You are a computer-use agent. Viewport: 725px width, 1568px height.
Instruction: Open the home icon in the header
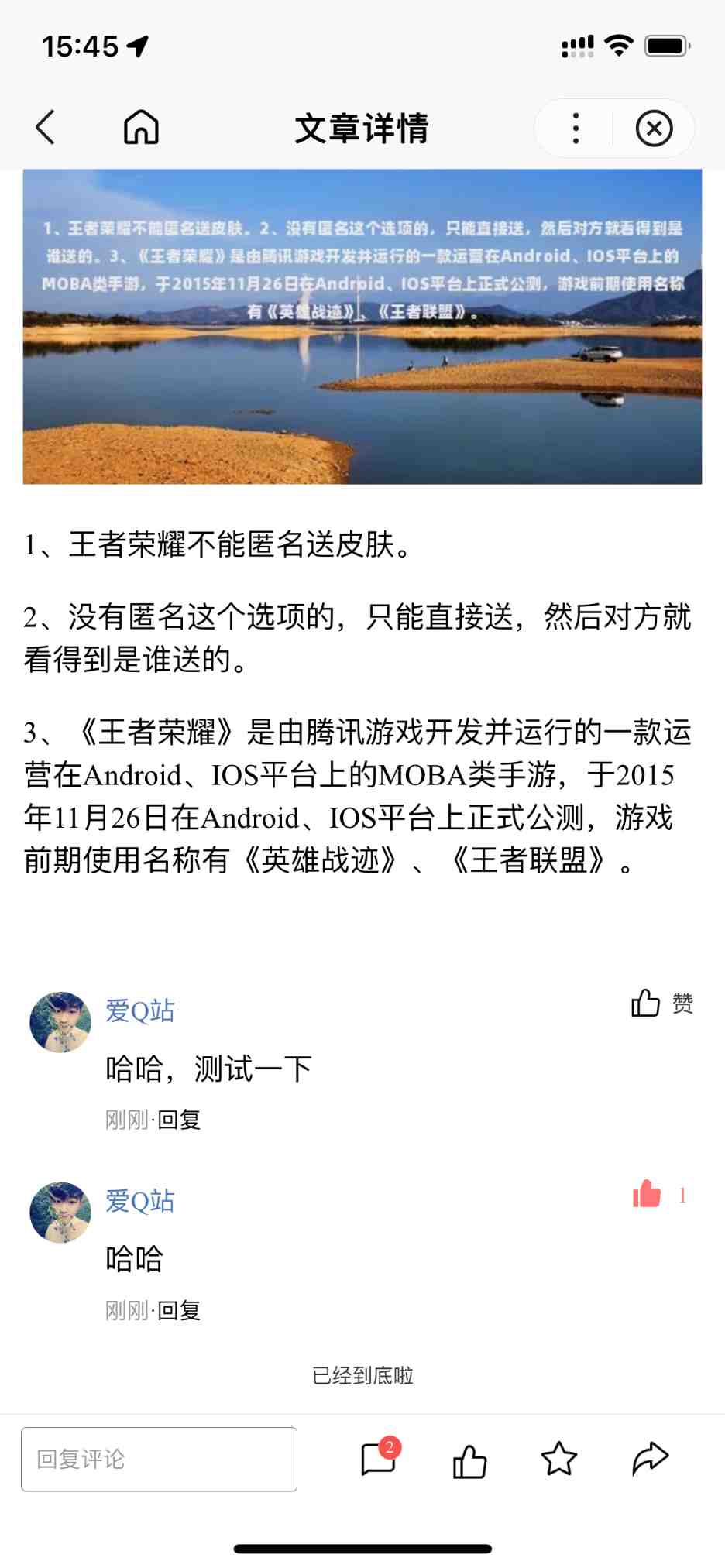click(x=141, y=128)
